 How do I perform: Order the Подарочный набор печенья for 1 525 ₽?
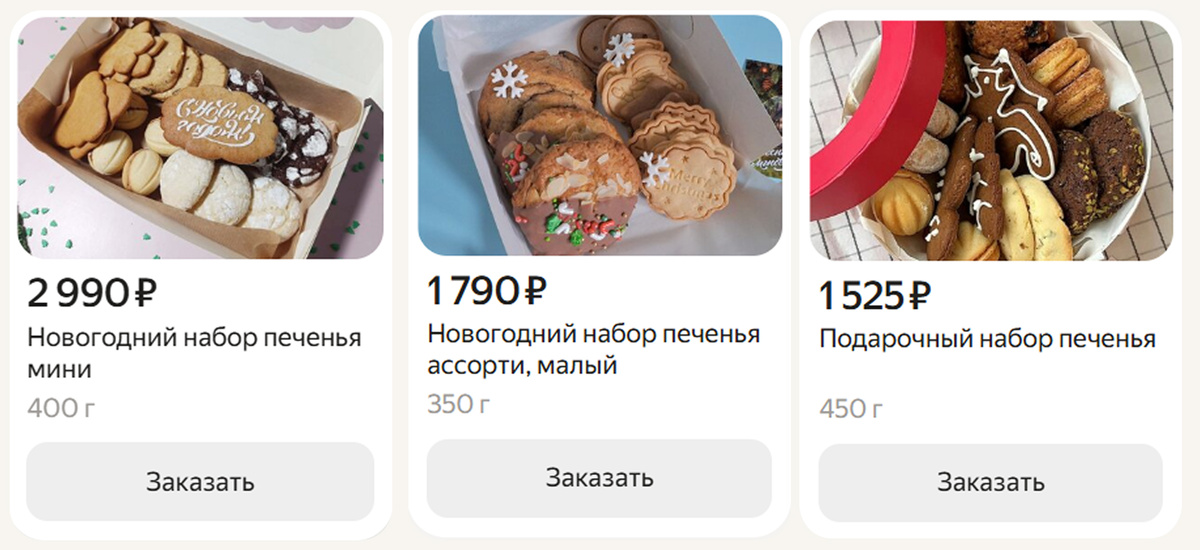990,482
